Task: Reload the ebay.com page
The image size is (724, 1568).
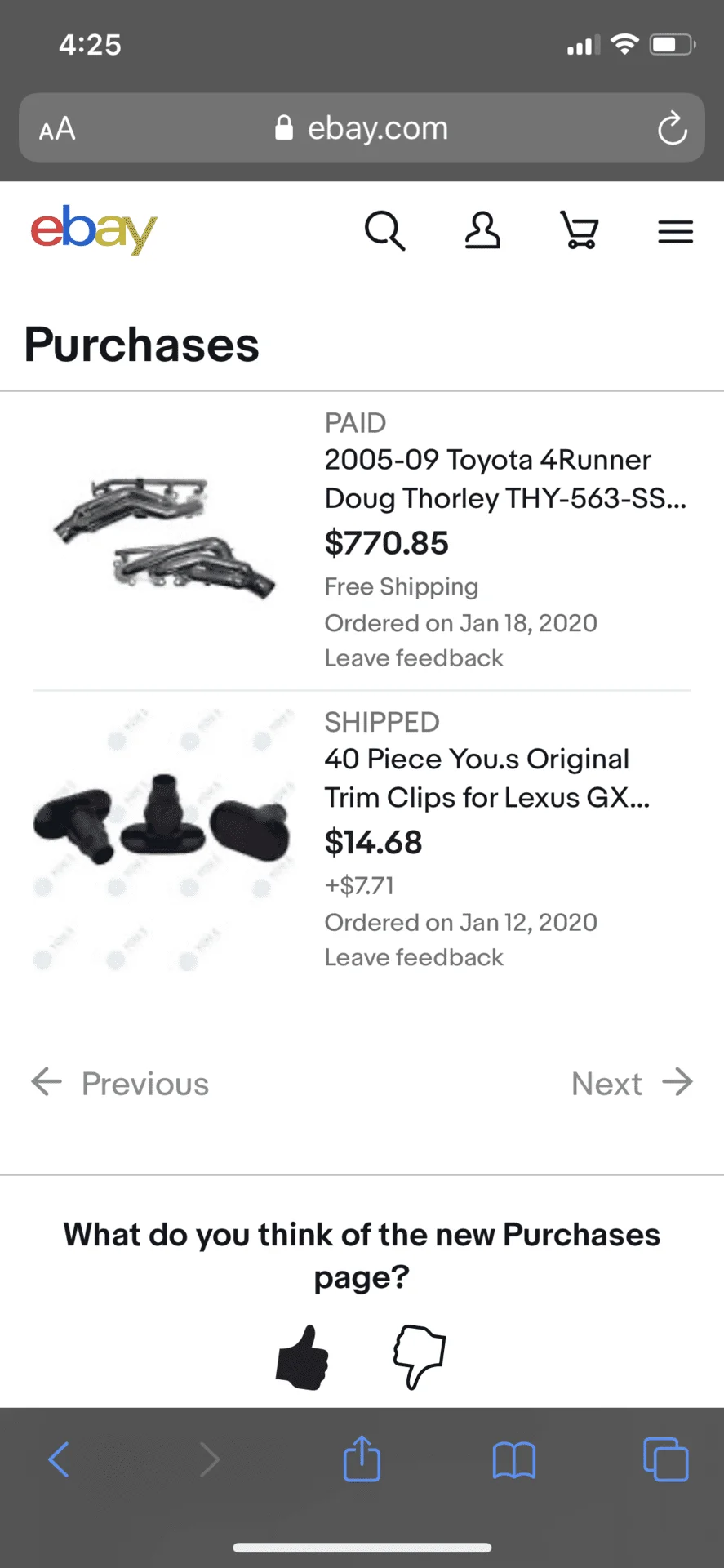Action: (672, 128)
